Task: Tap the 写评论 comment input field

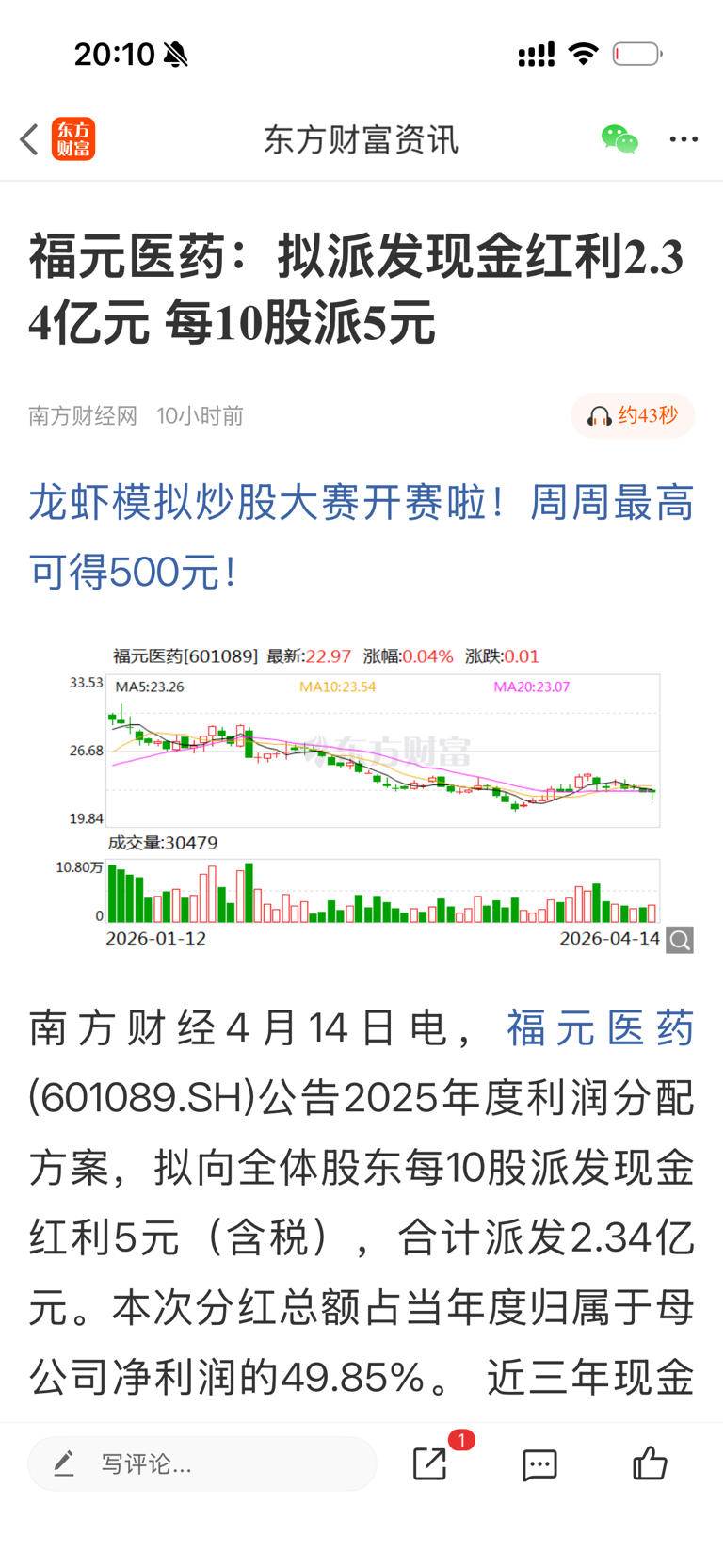Action: [202, 1463]
